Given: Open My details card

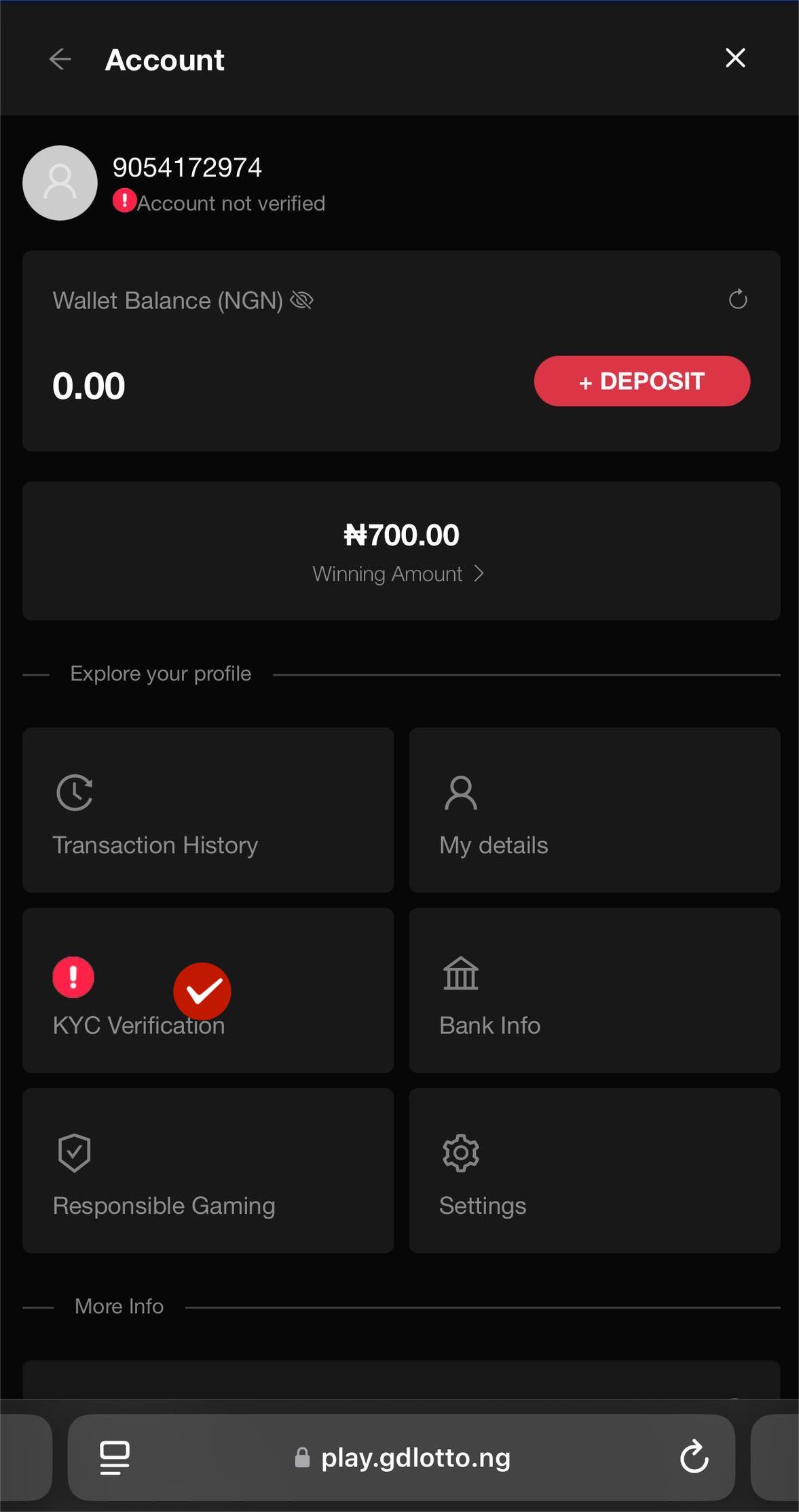Looking at the screenshot, I should click(x=594, y=810).
